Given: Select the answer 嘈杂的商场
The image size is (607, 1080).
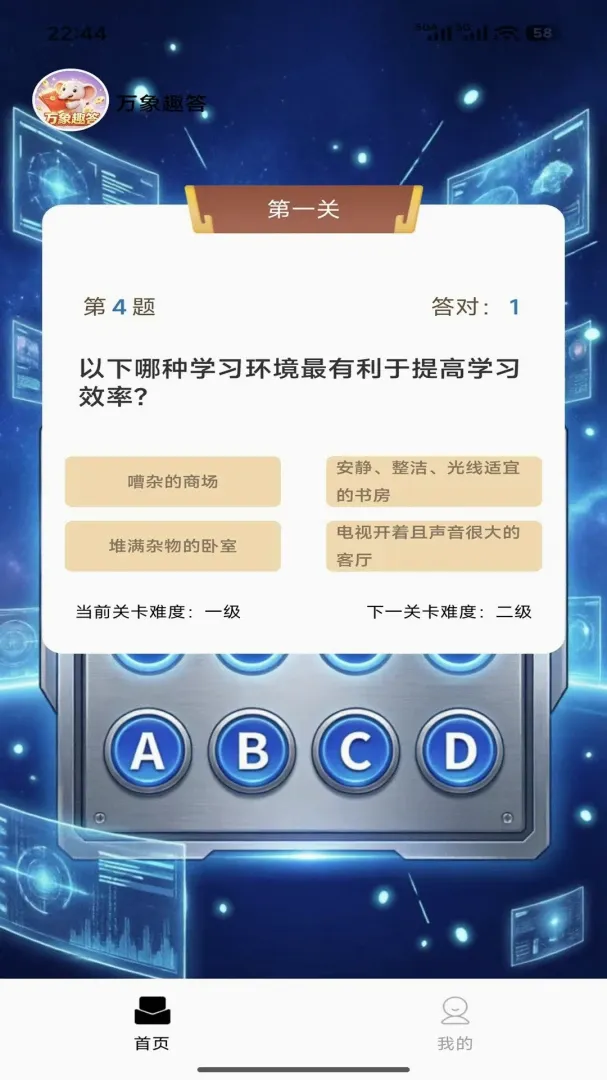Looking at the screenshot, I should tap(172, 481).
